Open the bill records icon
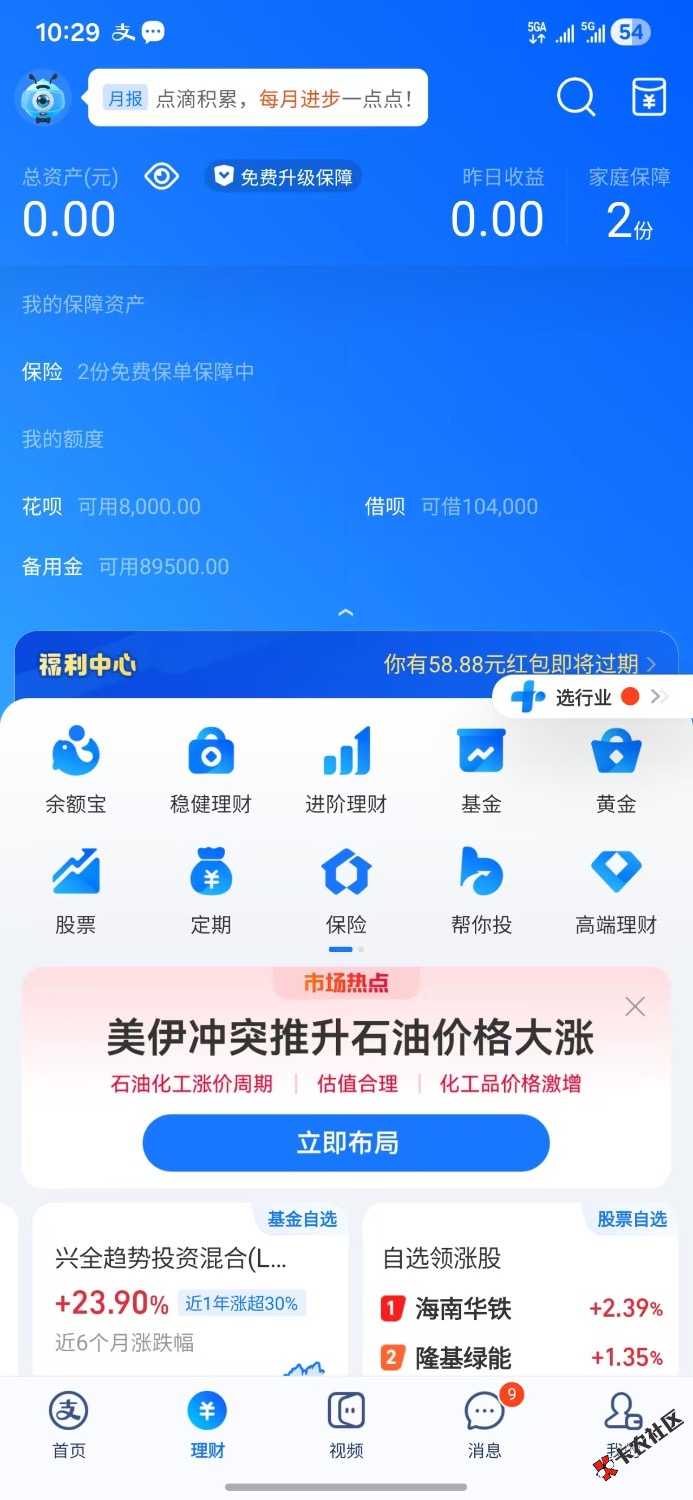This screenshot has width=693, height=1500. (x=649, y=97)
